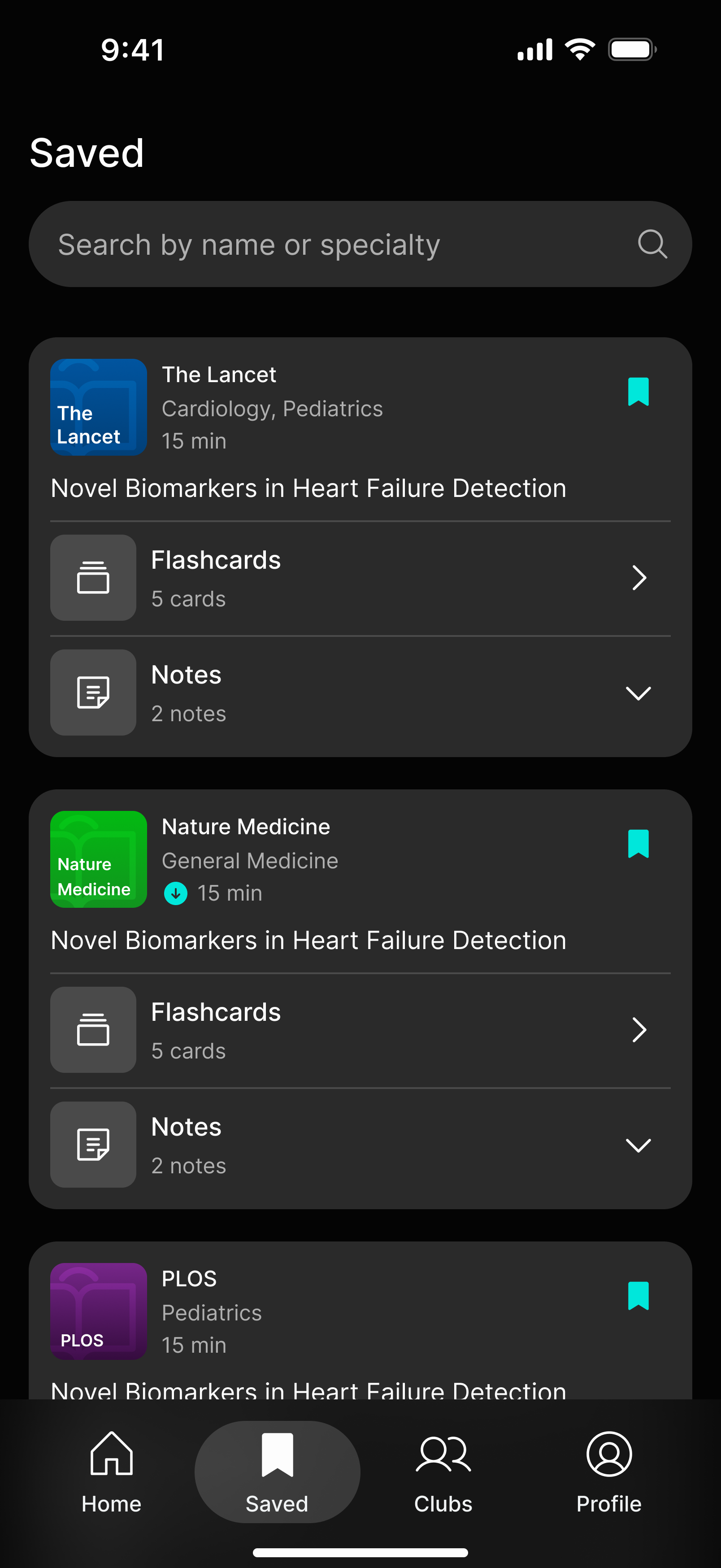
Task: Open Flashcards under The Lancet article
Action: 360,578
